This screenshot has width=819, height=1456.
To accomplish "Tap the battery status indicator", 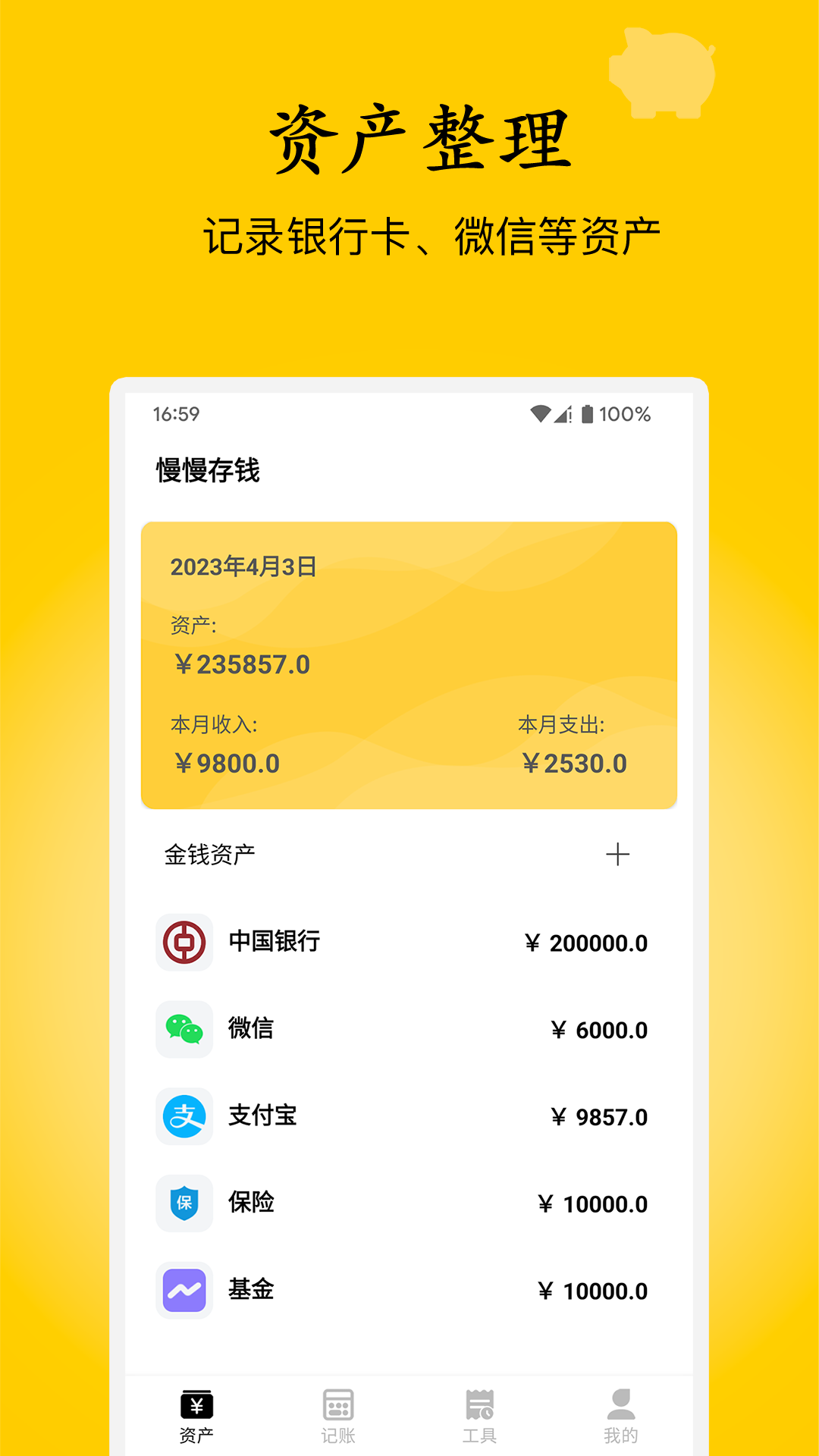I will tap(589, 413).
